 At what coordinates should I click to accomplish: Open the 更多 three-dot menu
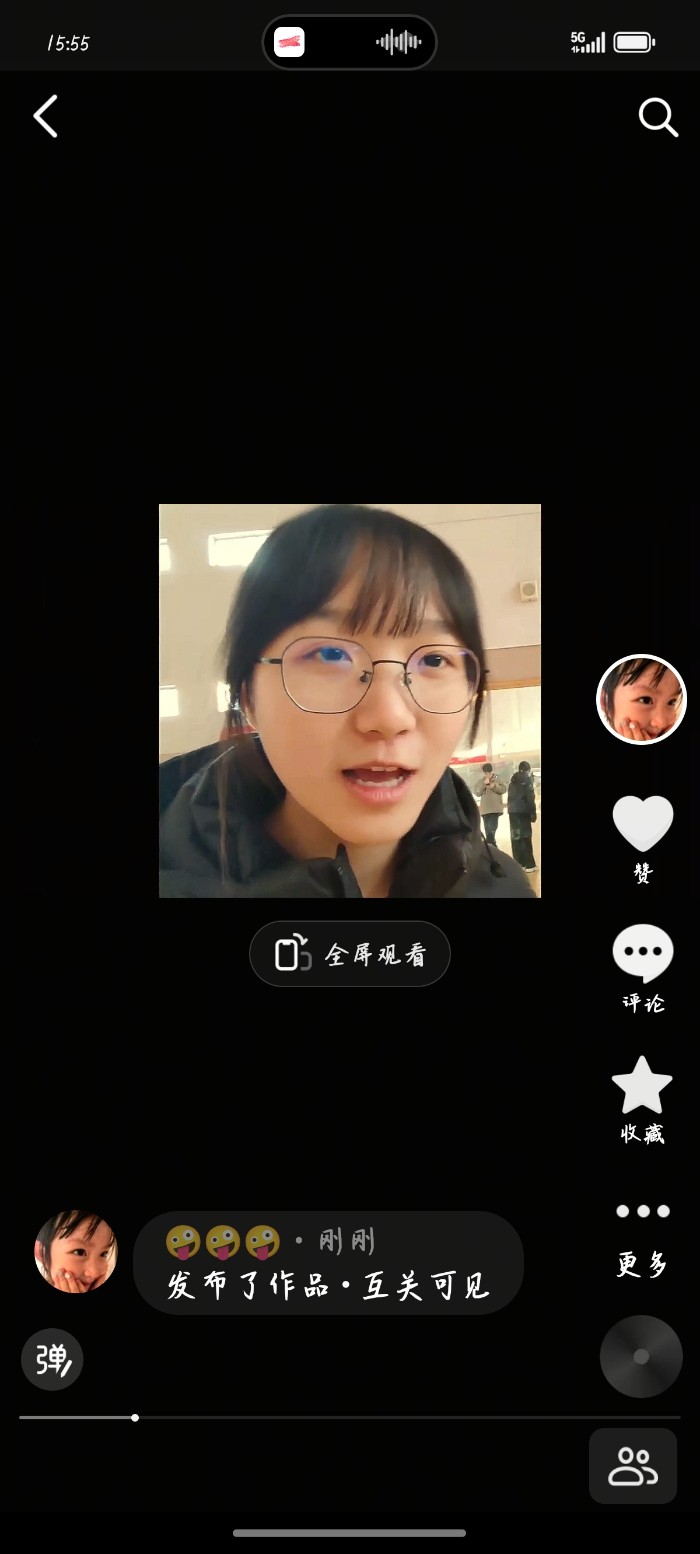[642, 1212]
